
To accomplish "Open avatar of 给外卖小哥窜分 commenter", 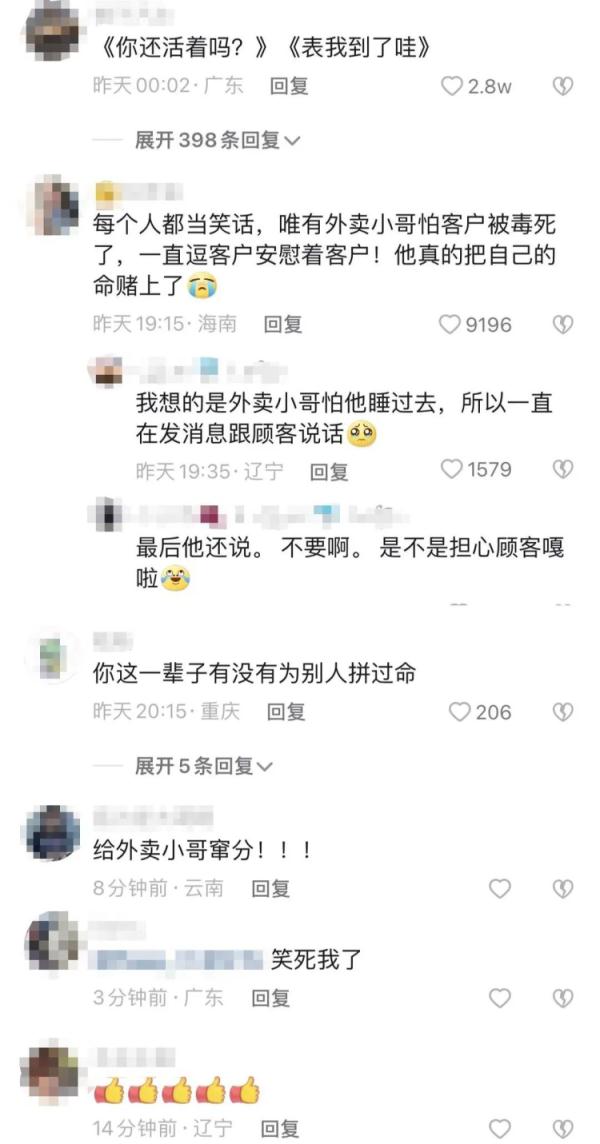I will point(52,832).
